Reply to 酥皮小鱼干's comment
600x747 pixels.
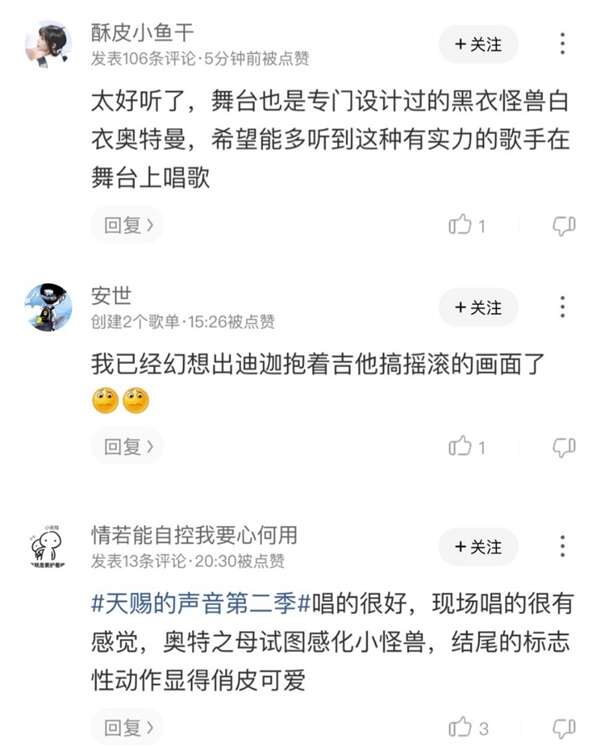pyautogui.click(x=127, y=225)
